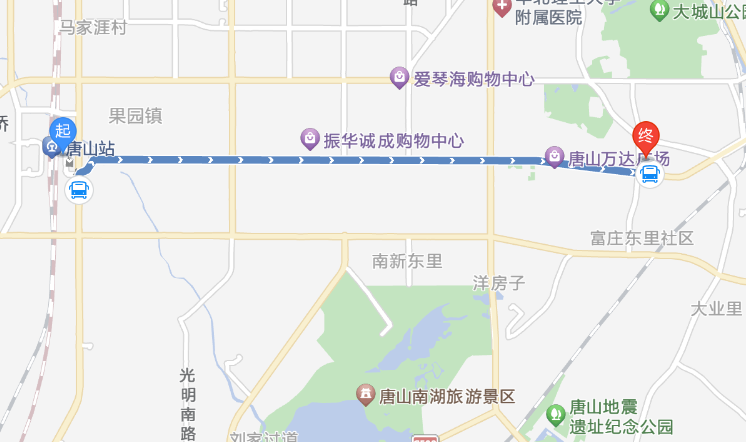The height and width of the screenshot is (442, 746).
Task: Select the bus stop icon below the destination marker
Action: (649, 175)
